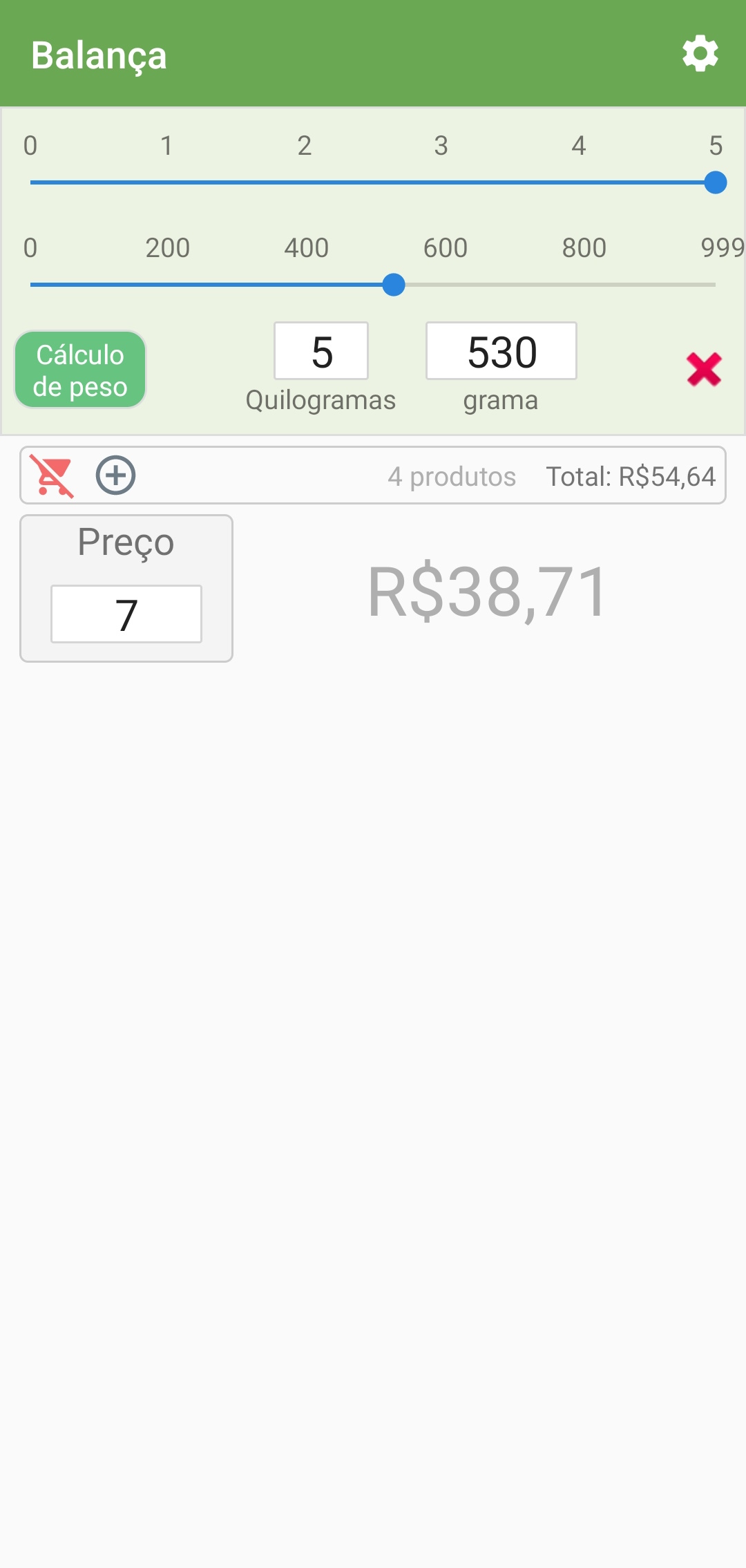Add product with the plus icon
This screenshot has height=1568, width=746.
tap(115, 475)
